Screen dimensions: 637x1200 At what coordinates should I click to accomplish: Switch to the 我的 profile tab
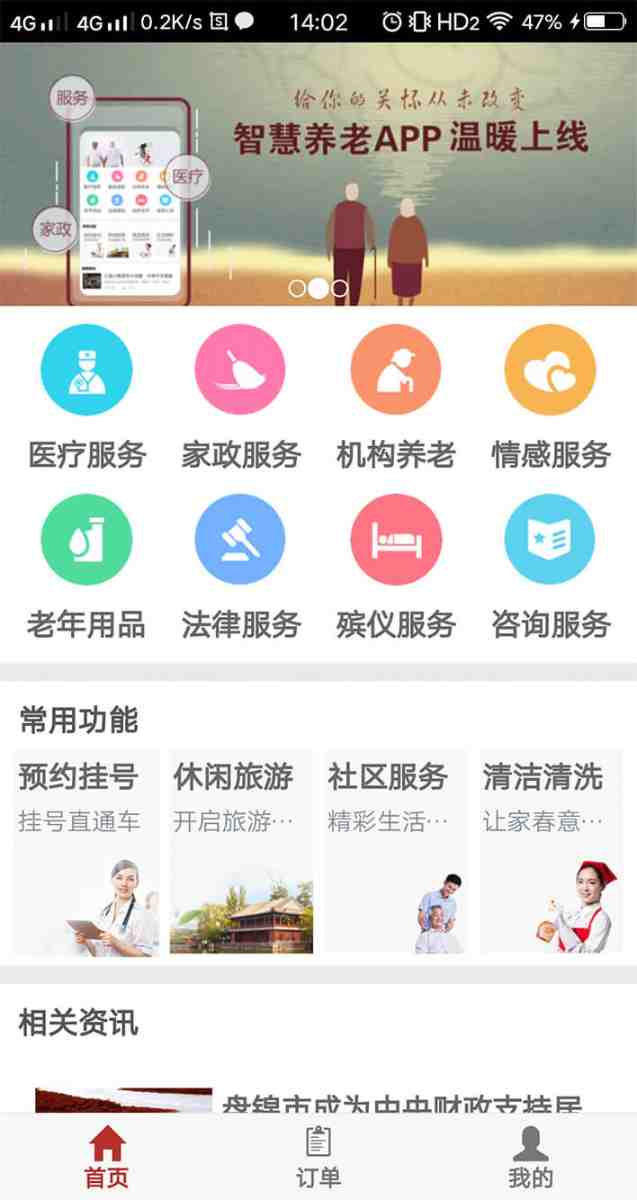pos(530,1158)
